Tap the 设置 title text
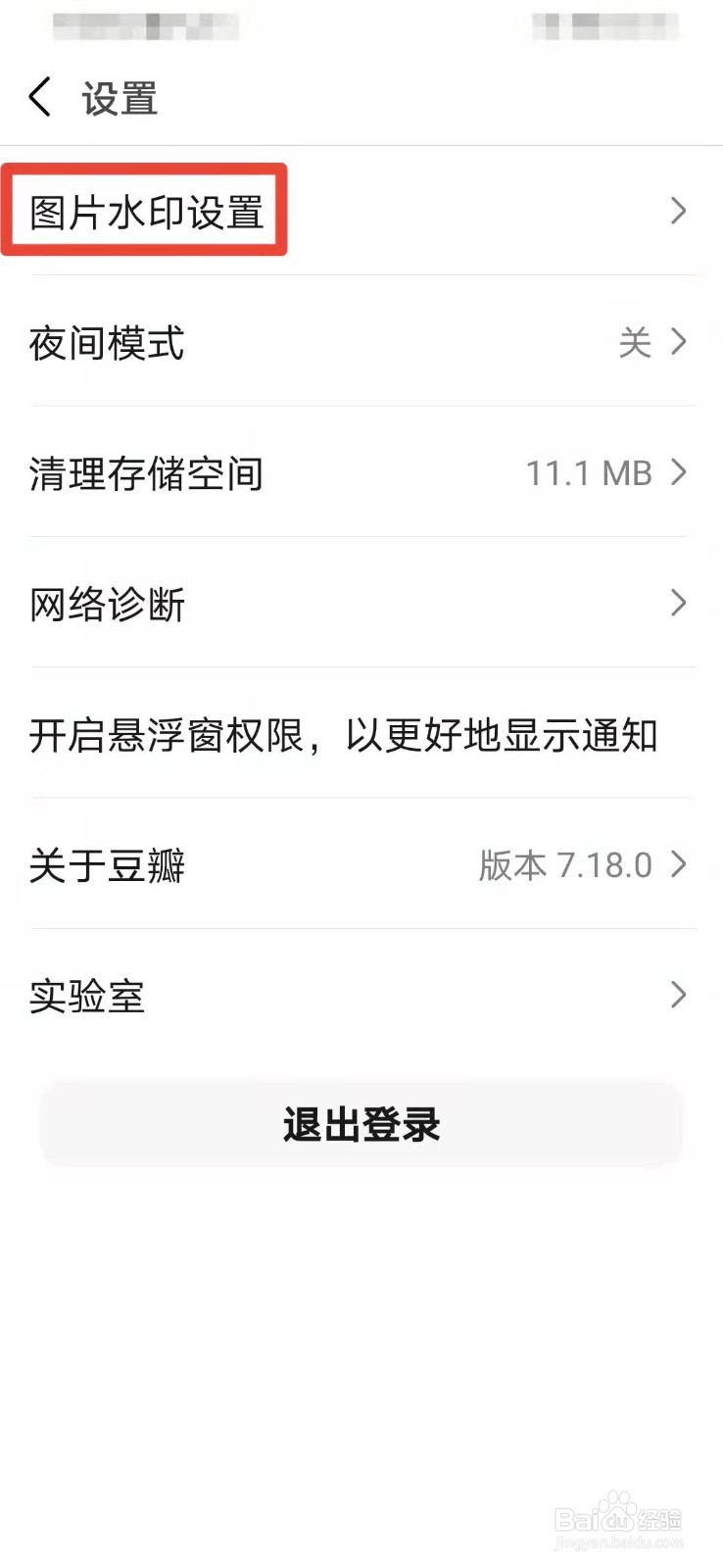The image size is (723, 1568). [118, 97]
